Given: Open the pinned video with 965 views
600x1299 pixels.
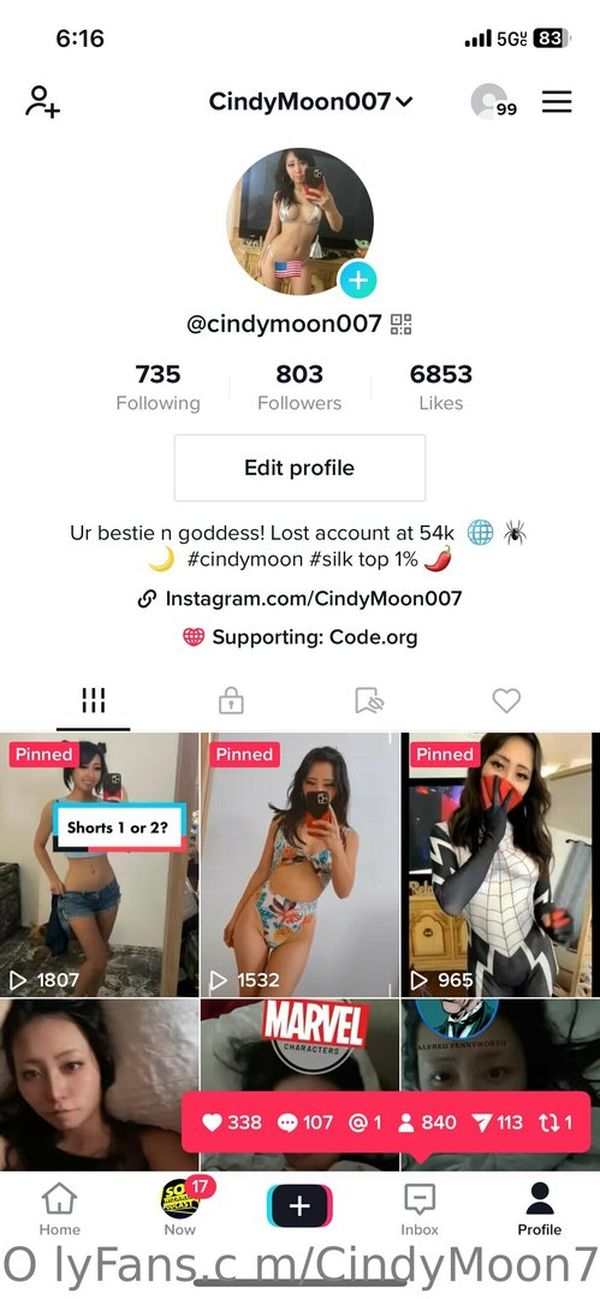Looking at the screenshot, I should pyautogui.click(x=501, y=864).
